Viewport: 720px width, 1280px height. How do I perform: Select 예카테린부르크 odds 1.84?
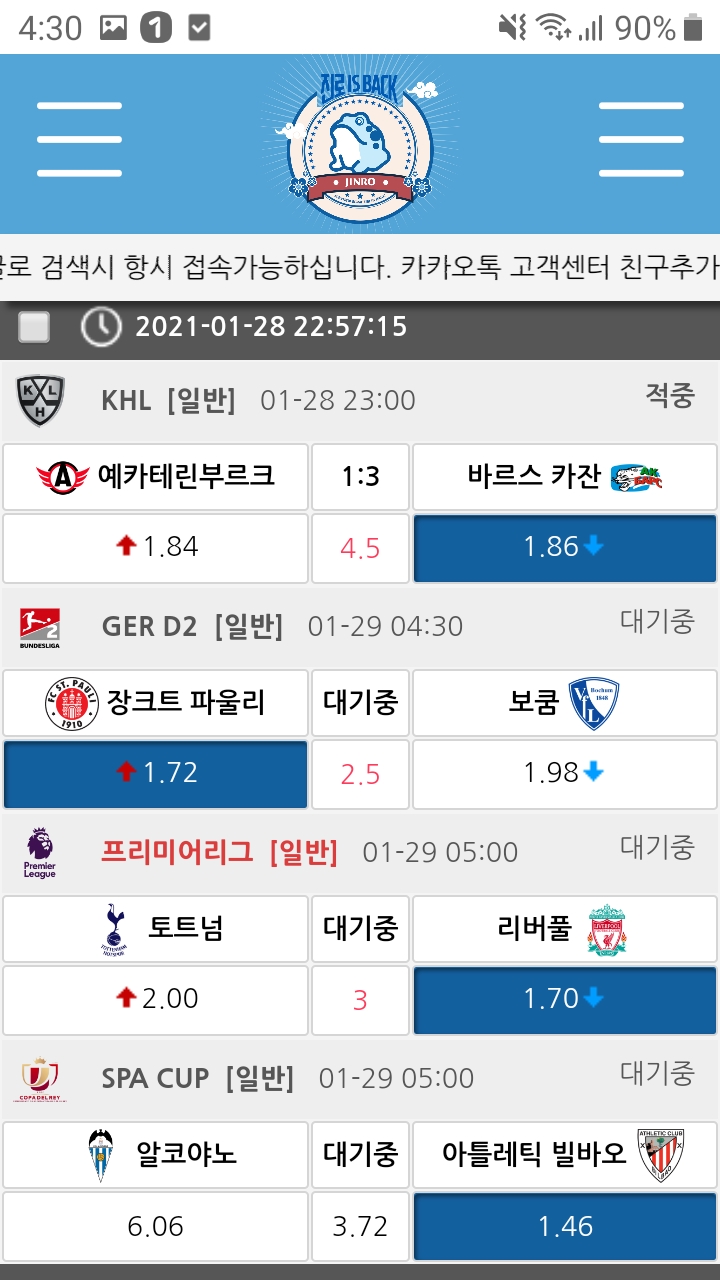[x=155, y=547]
